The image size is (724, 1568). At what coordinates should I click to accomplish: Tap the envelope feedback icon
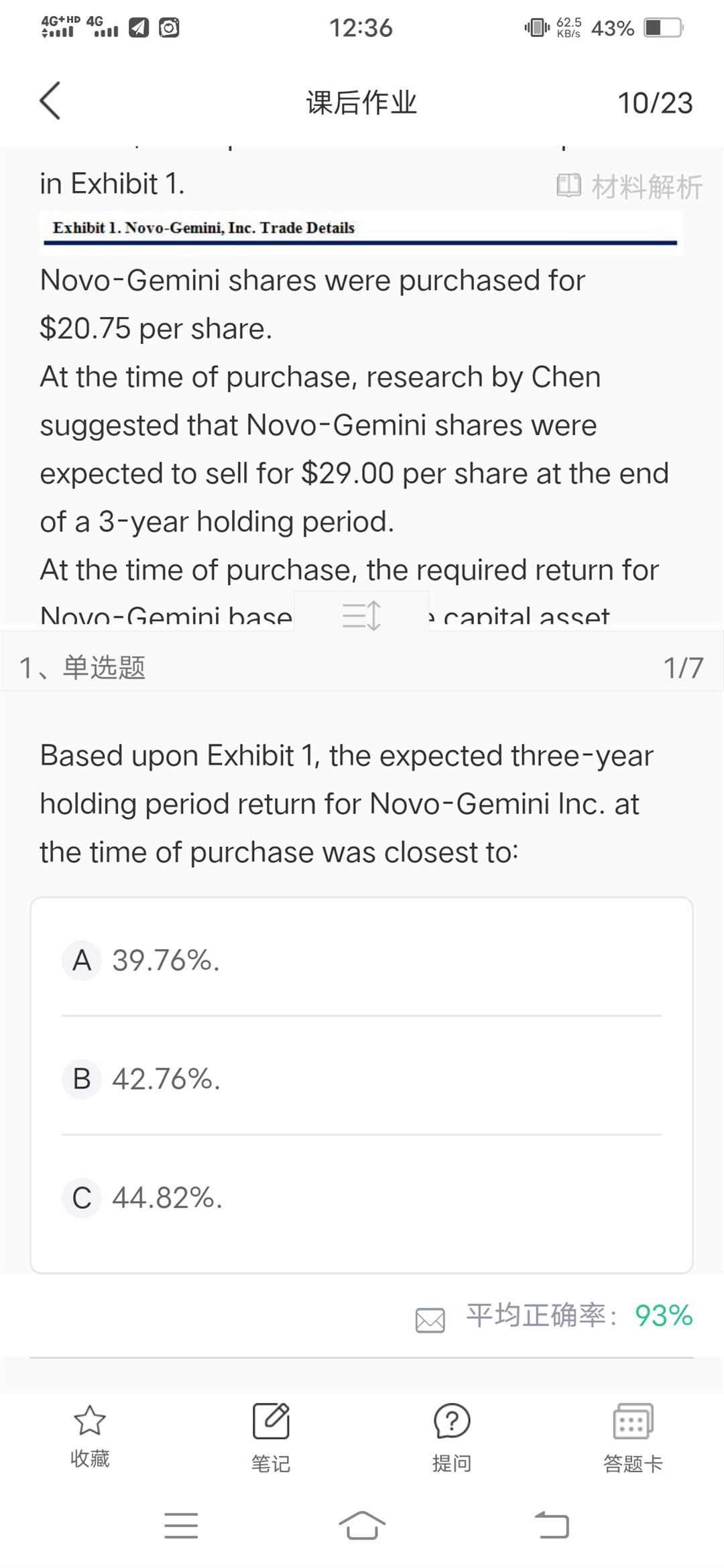pyautogui.click(x=430, y=1320)
